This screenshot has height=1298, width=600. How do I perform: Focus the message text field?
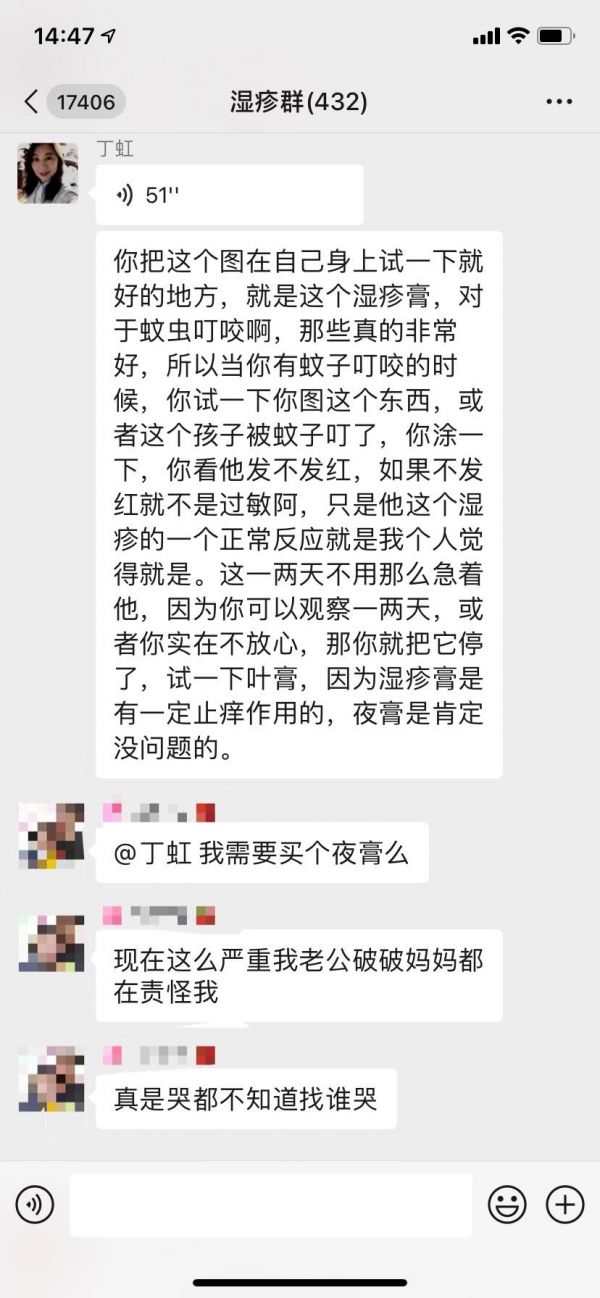(270, 1204)
